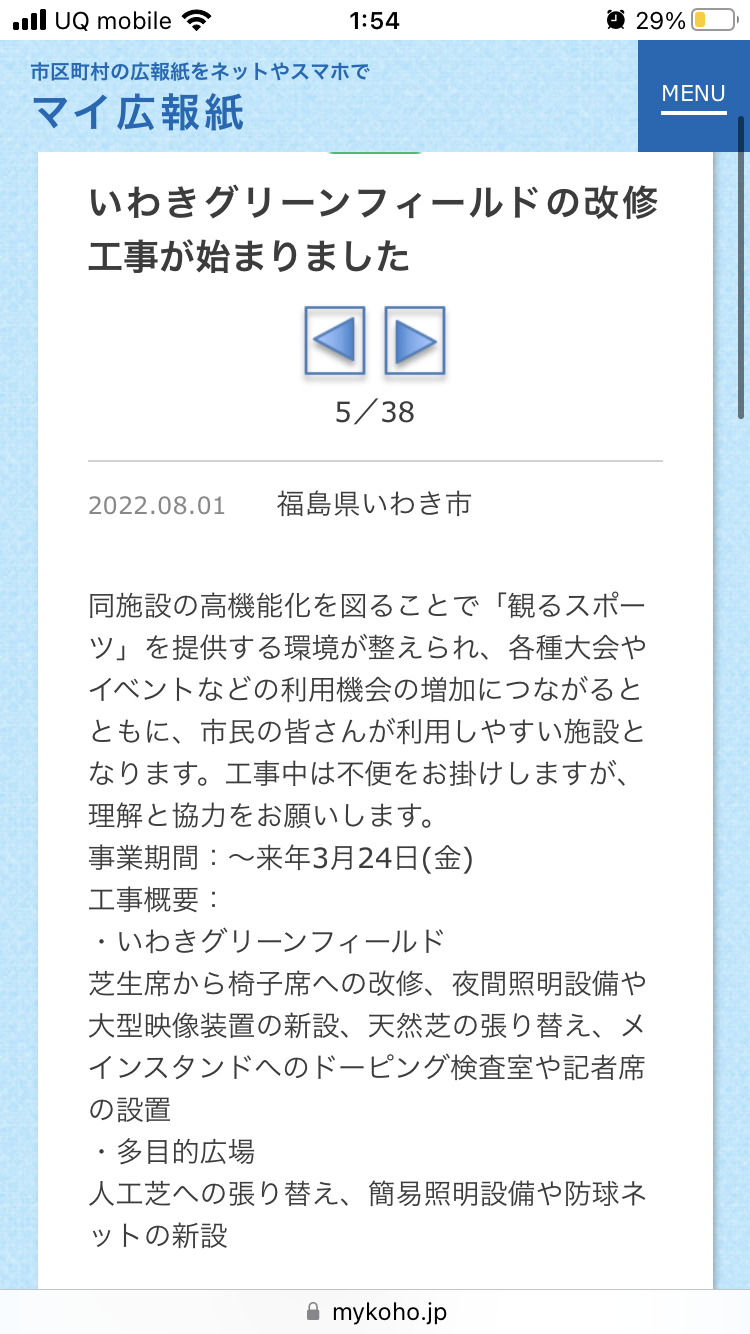This screenshot has width=750, height=1334.
Task: Open 福島県いわき市 municipality link
Action: pos(374,504)
